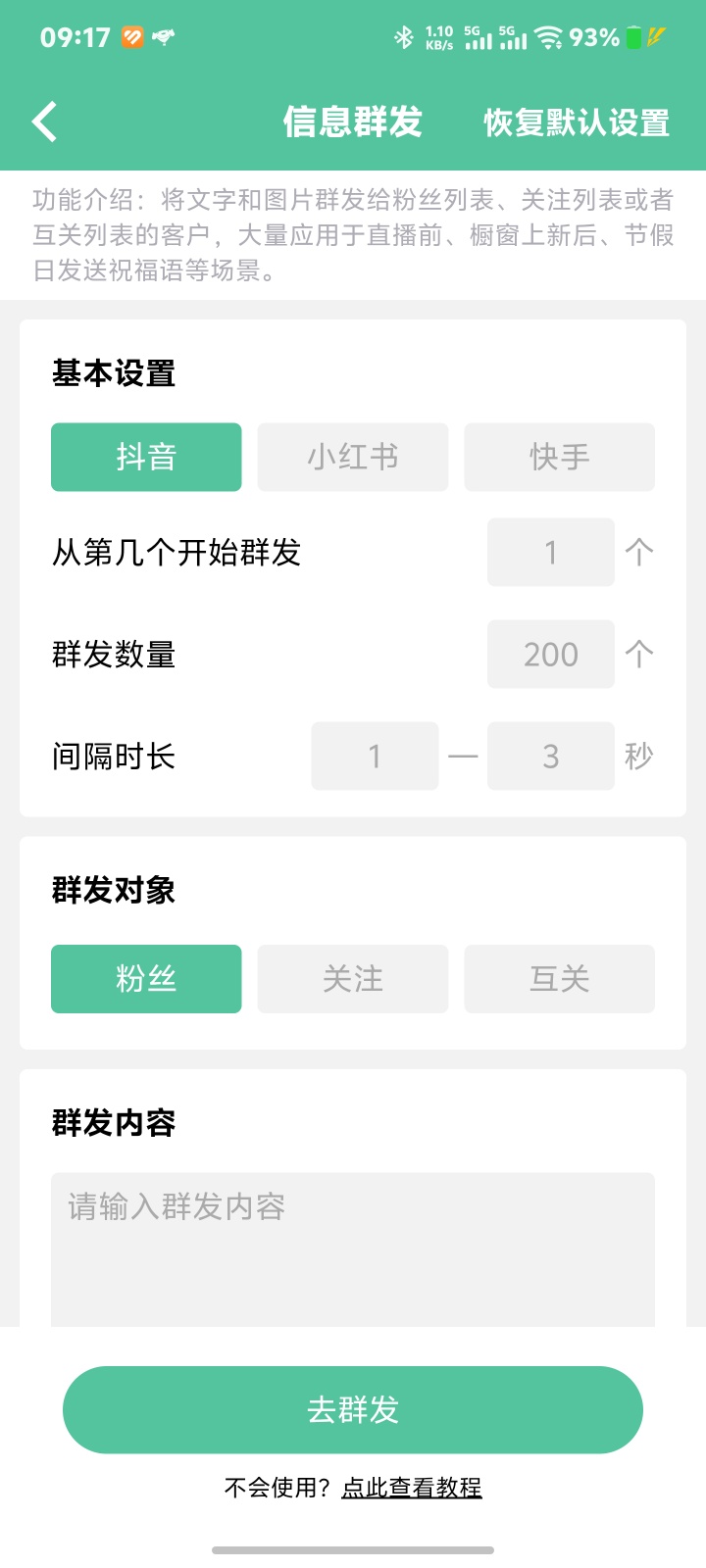706x1568 pixels.
Task: Switch the target audience to 互关
Action: (559, 978)
